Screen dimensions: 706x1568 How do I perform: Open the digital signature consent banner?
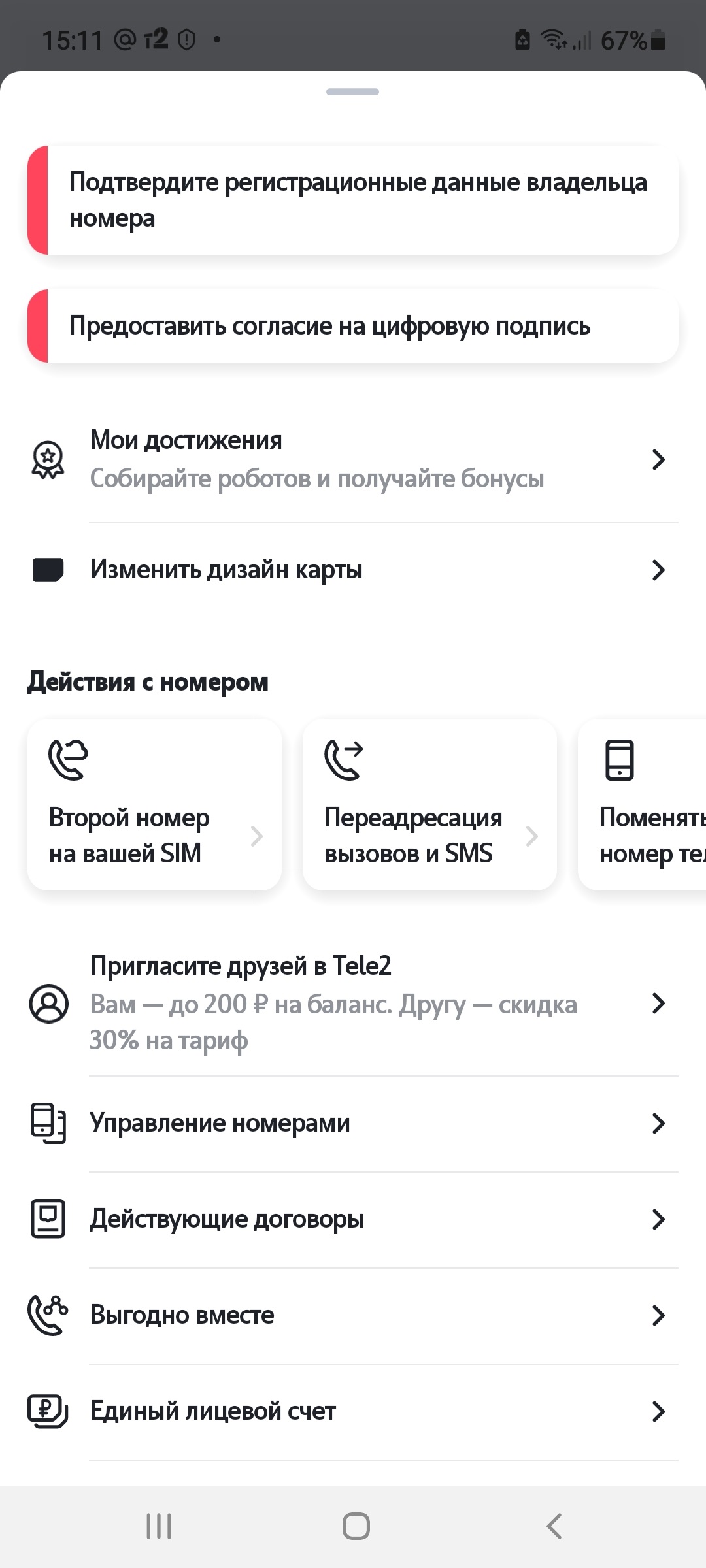click(353, 325)
